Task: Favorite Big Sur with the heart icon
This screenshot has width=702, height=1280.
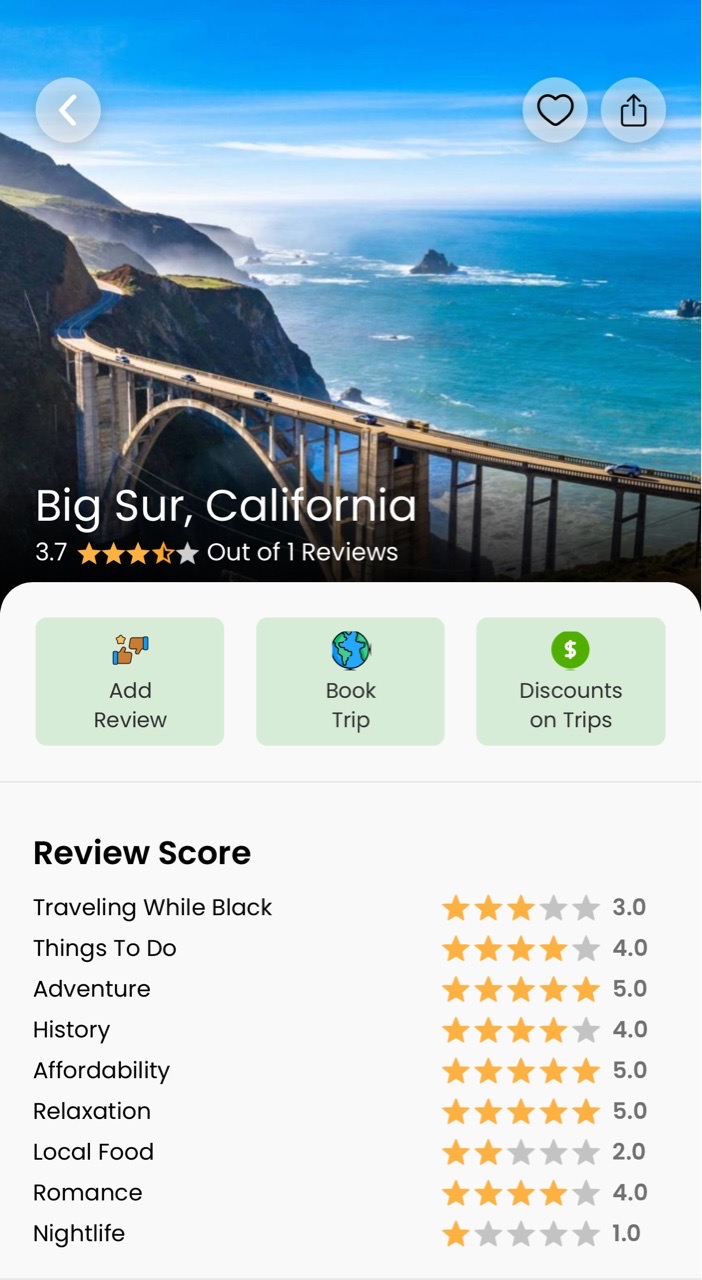Action: 555,110
